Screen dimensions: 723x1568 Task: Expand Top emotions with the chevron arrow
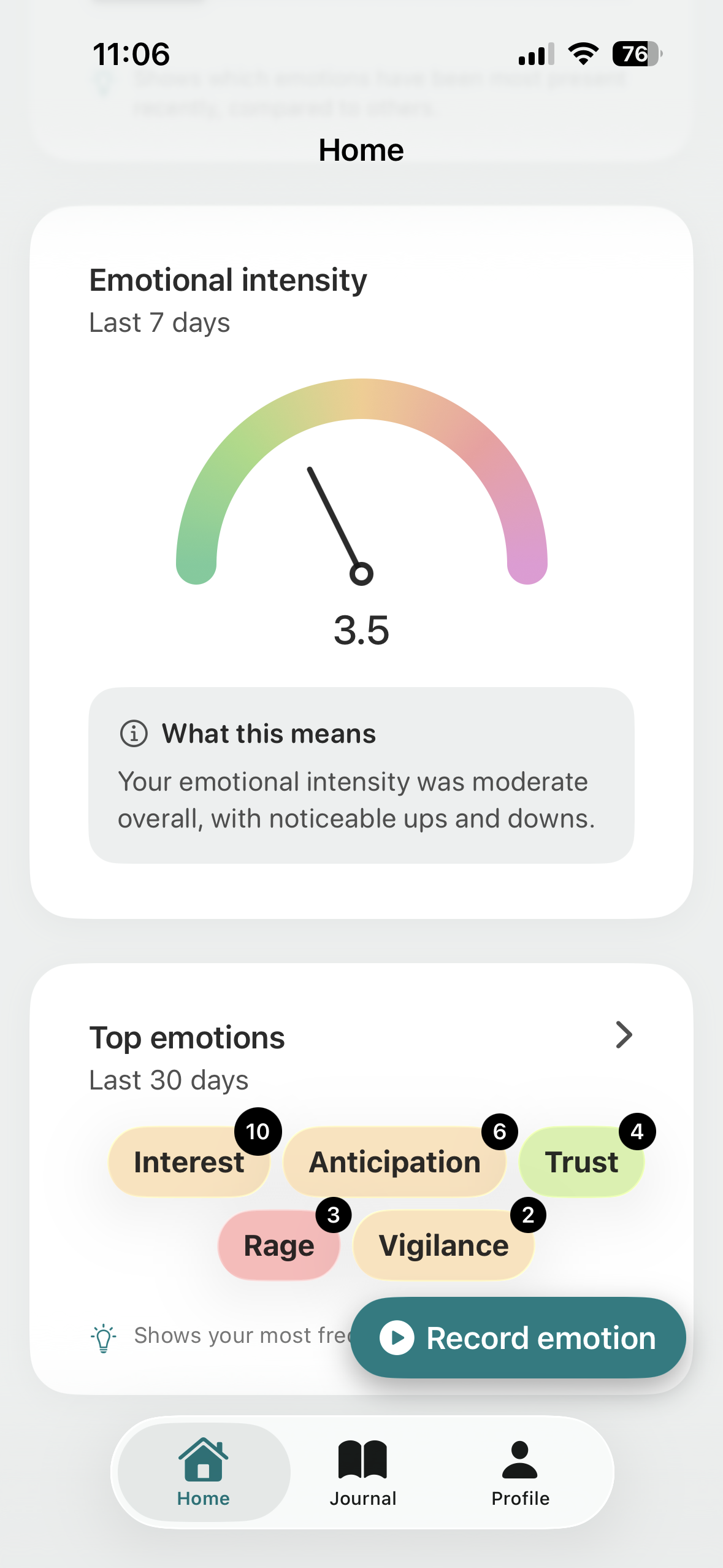coord(624,1036)
